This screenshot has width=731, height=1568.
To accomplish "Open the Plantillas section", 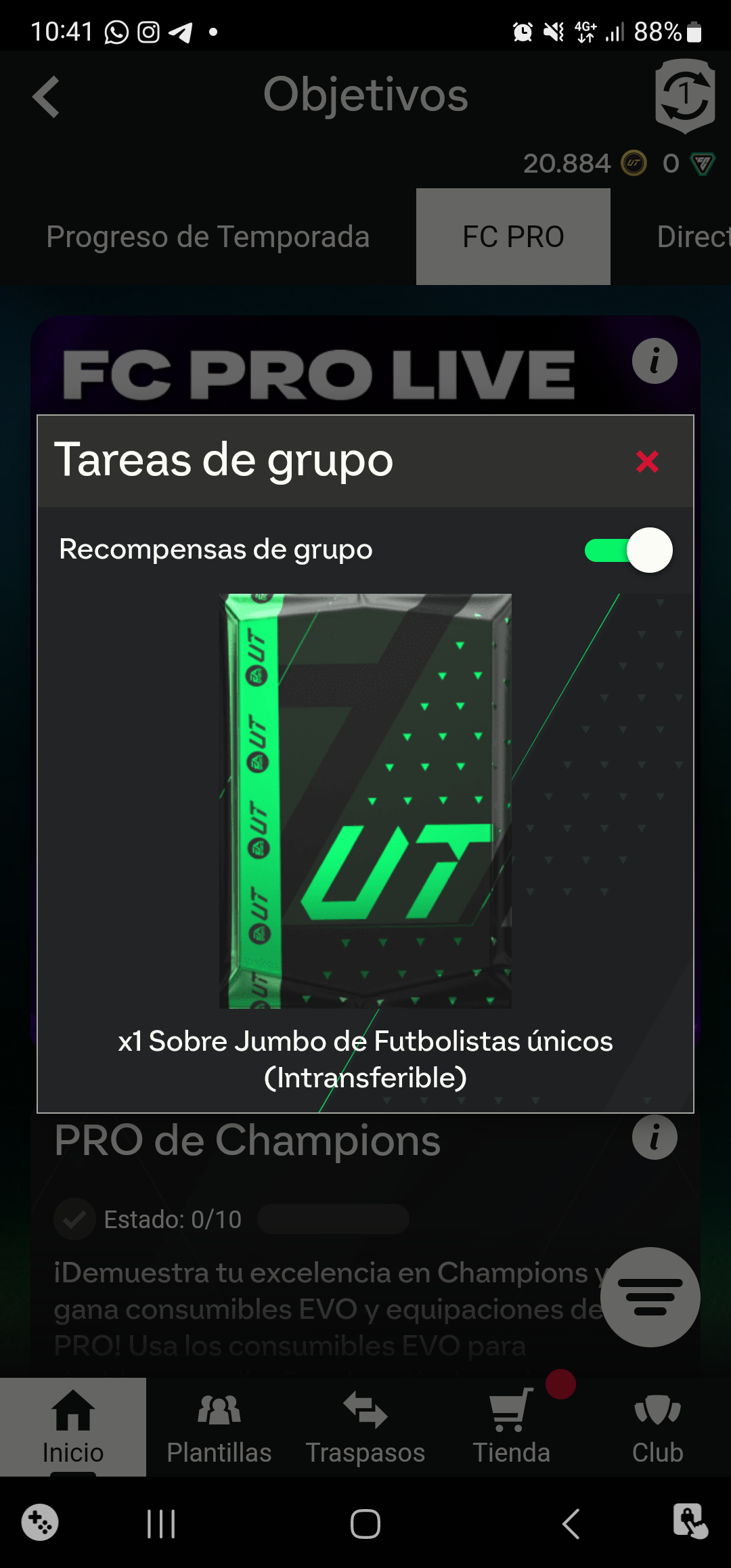I will (x=219, y=1426).
